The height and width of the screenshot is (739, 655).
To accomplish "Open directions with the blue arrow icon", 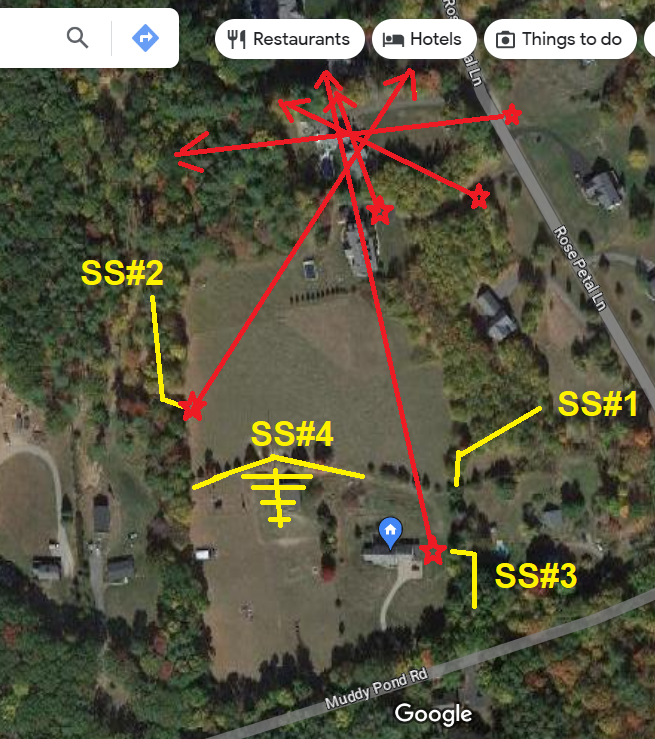I will [x=145, y=39].
